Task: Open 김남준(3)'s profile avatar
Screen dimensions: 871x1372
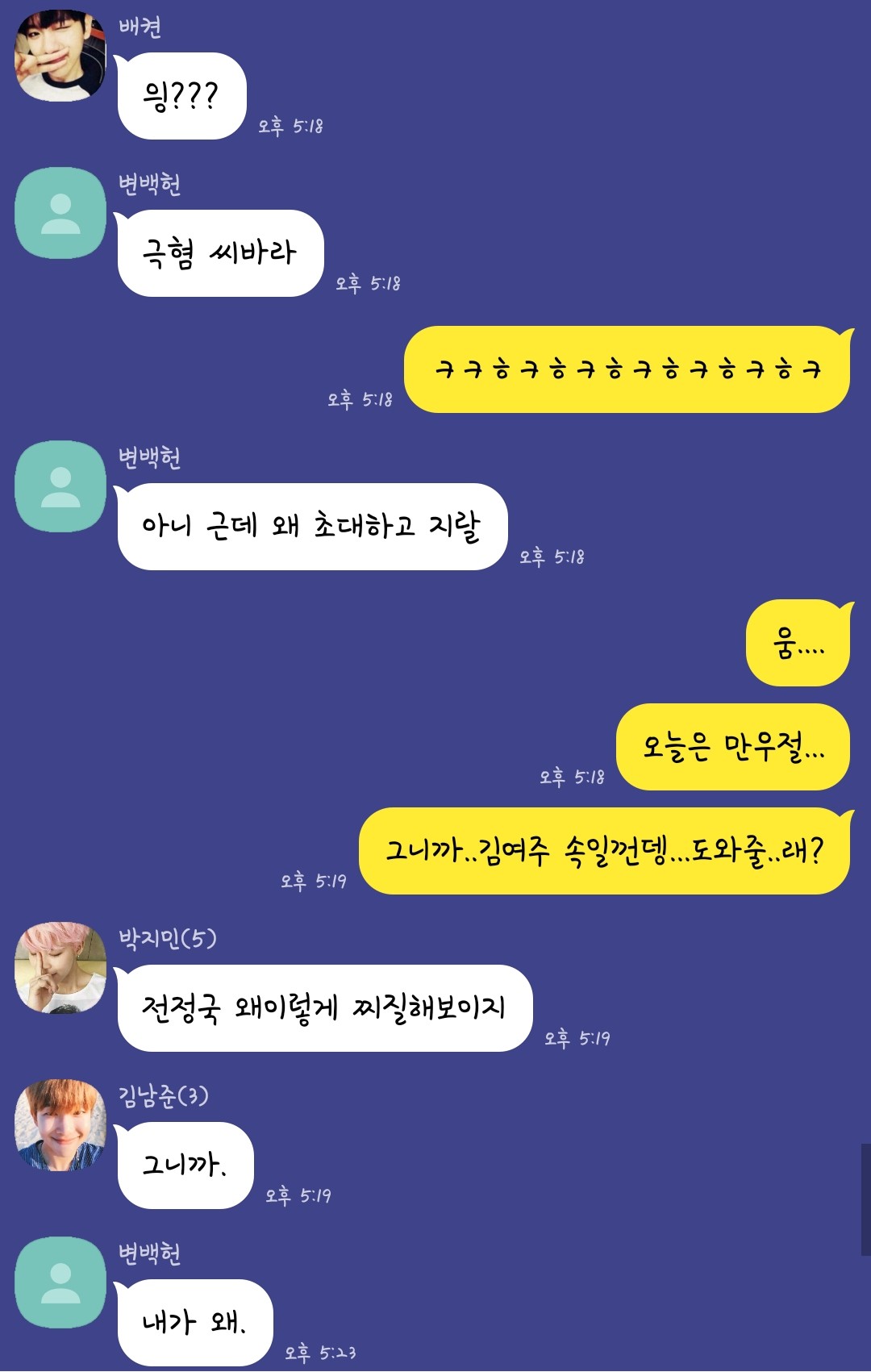Action: click(60, 1124)
